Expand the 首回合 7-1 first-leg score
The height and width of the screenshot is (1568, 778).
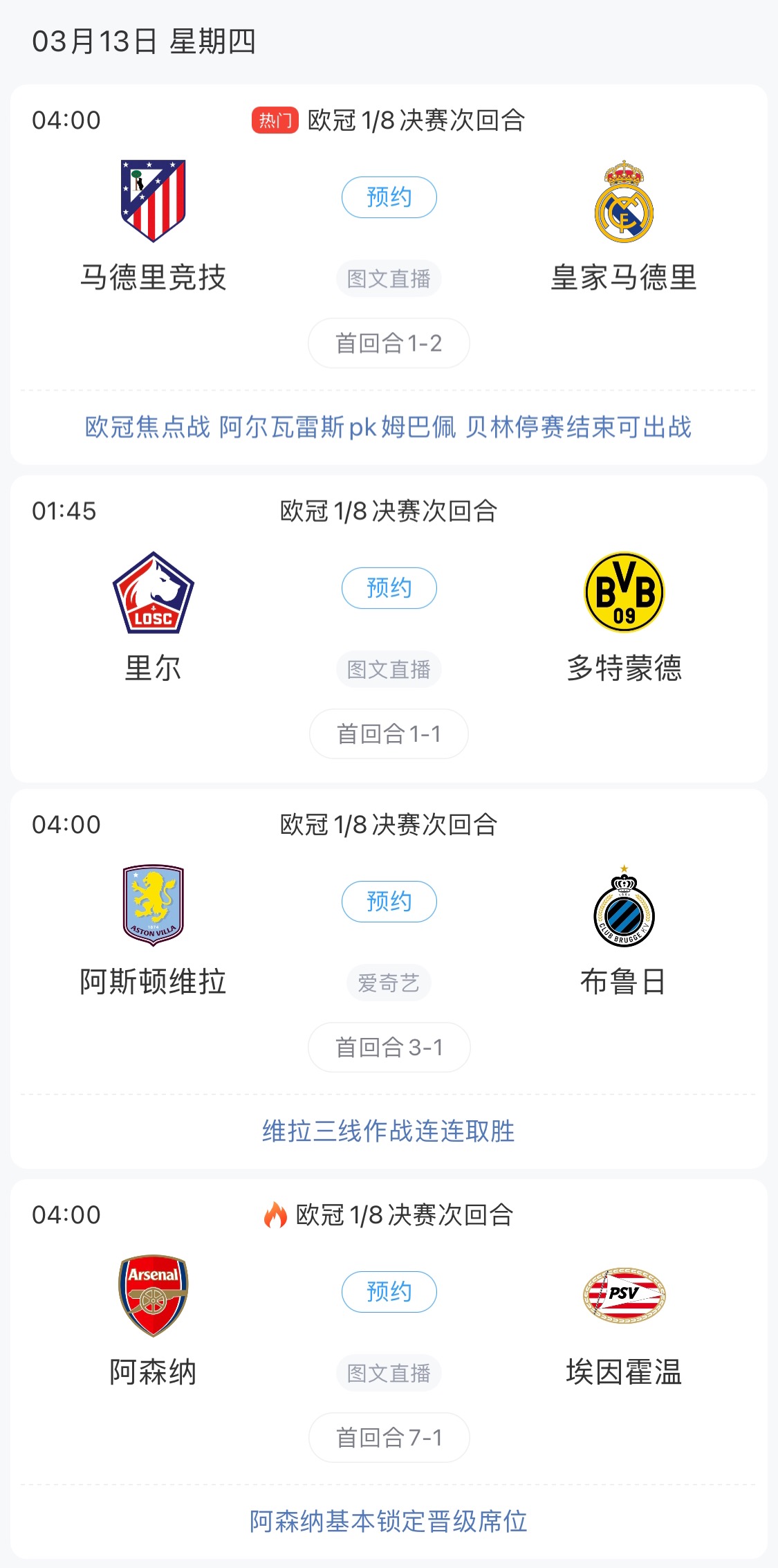pyautogui.click(x=389, y=1437)
